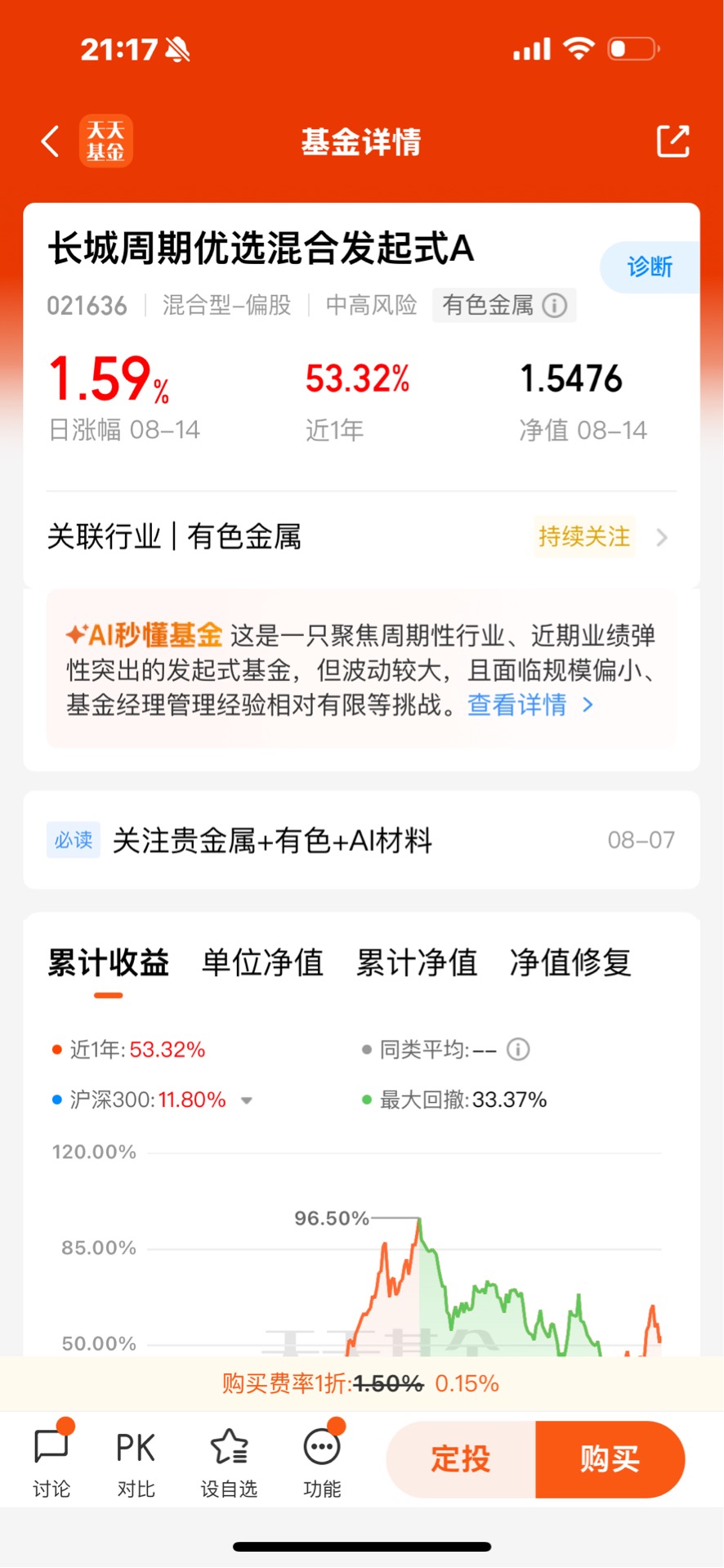Switch to the 单位净值 tab
Viewport: 724px width, 1568px height.
click(x=262, y=962)
